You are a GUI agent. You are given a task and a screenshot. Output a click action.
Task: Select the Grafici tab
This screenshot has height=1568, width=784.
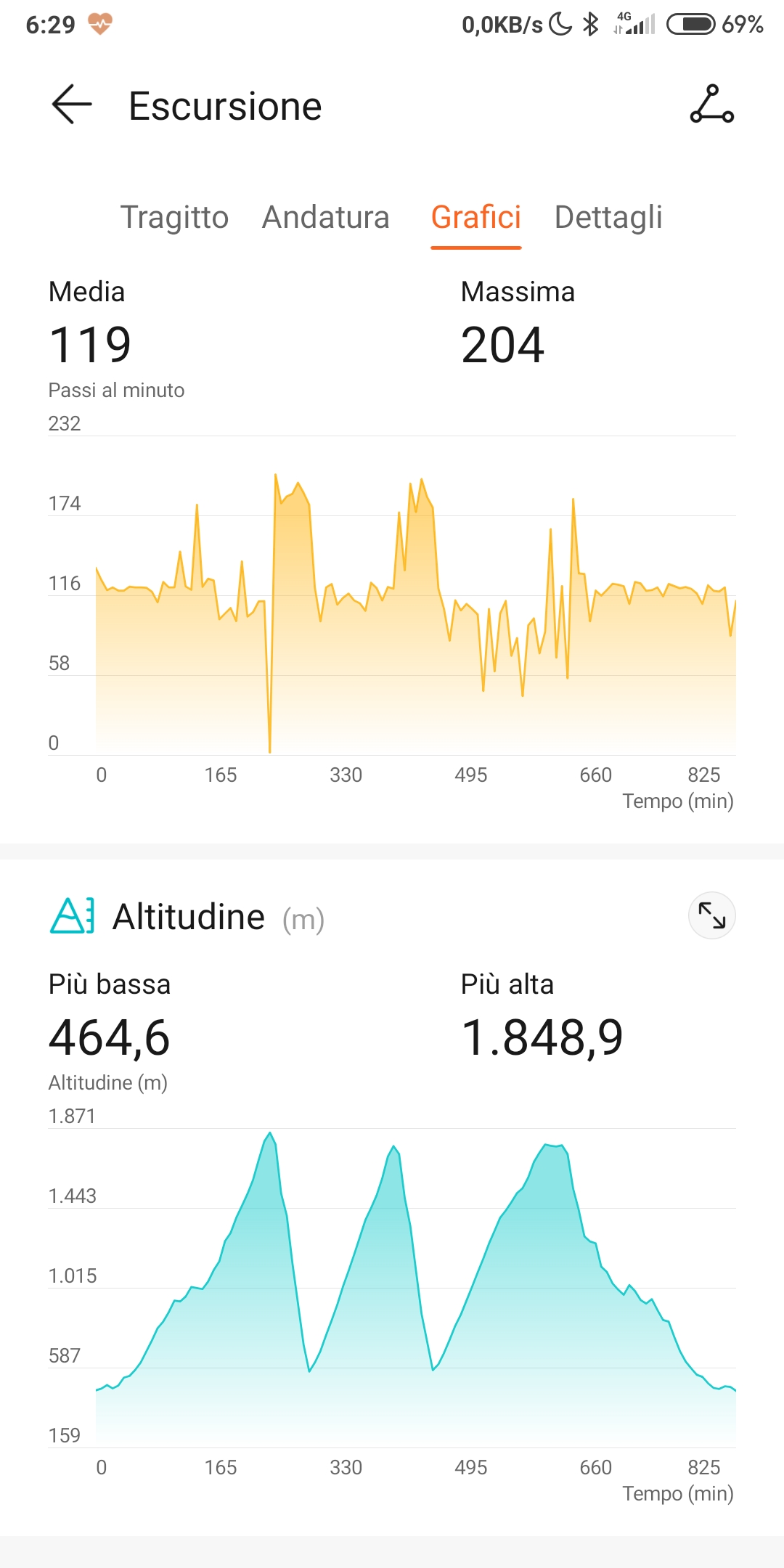pyautogui.click(x=476, y=217)
